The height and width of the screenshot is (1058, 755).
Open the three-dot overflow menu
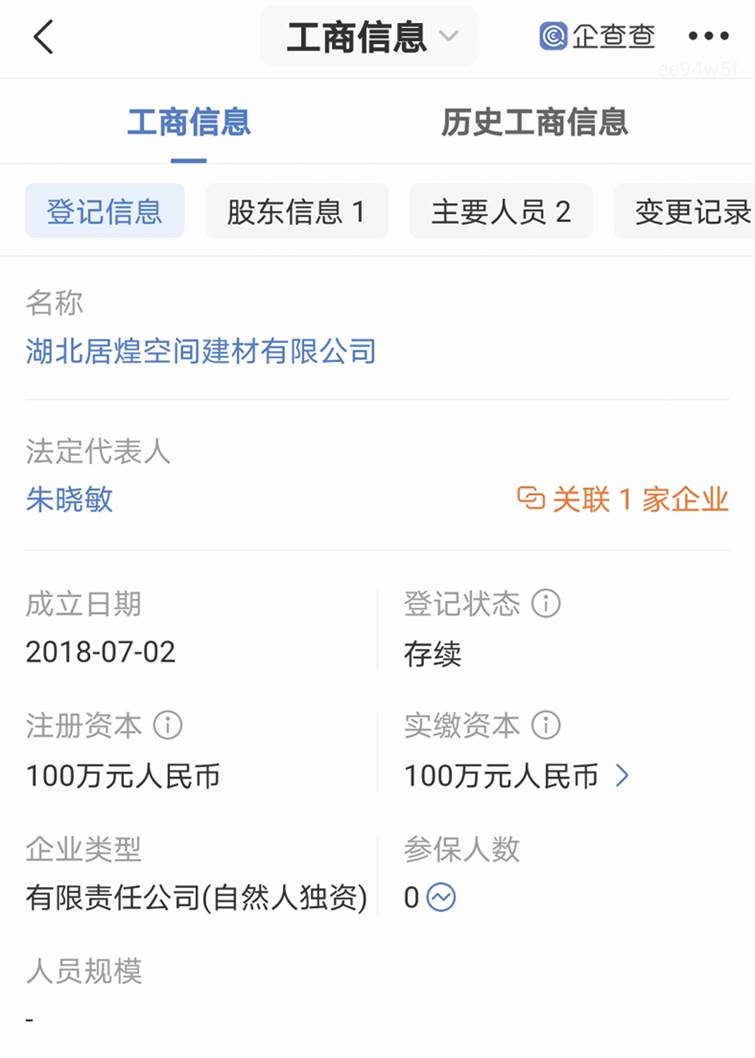coord(708,37)
